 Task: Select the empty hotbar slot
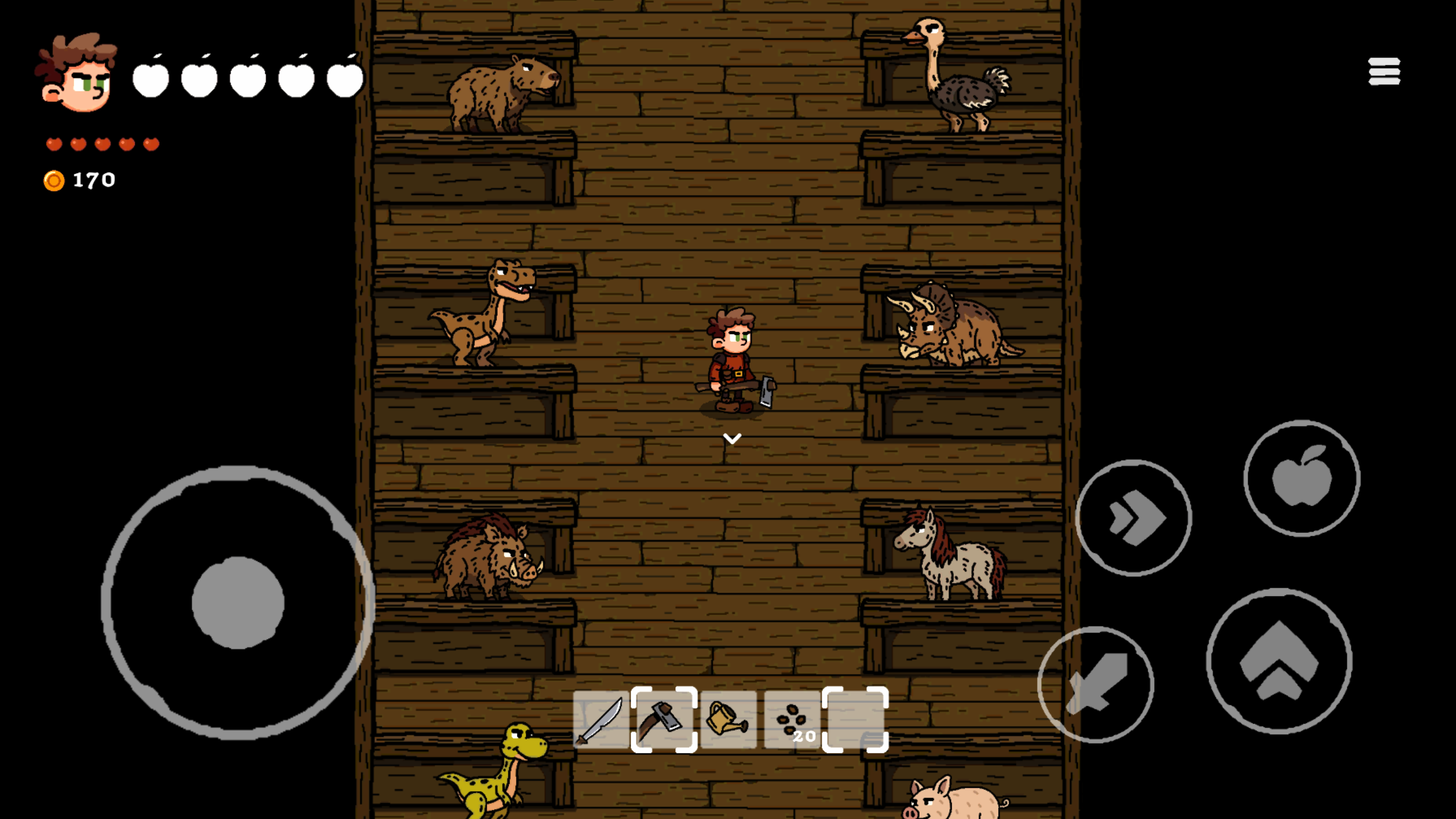pyautogui.click(x=855, y=720)
